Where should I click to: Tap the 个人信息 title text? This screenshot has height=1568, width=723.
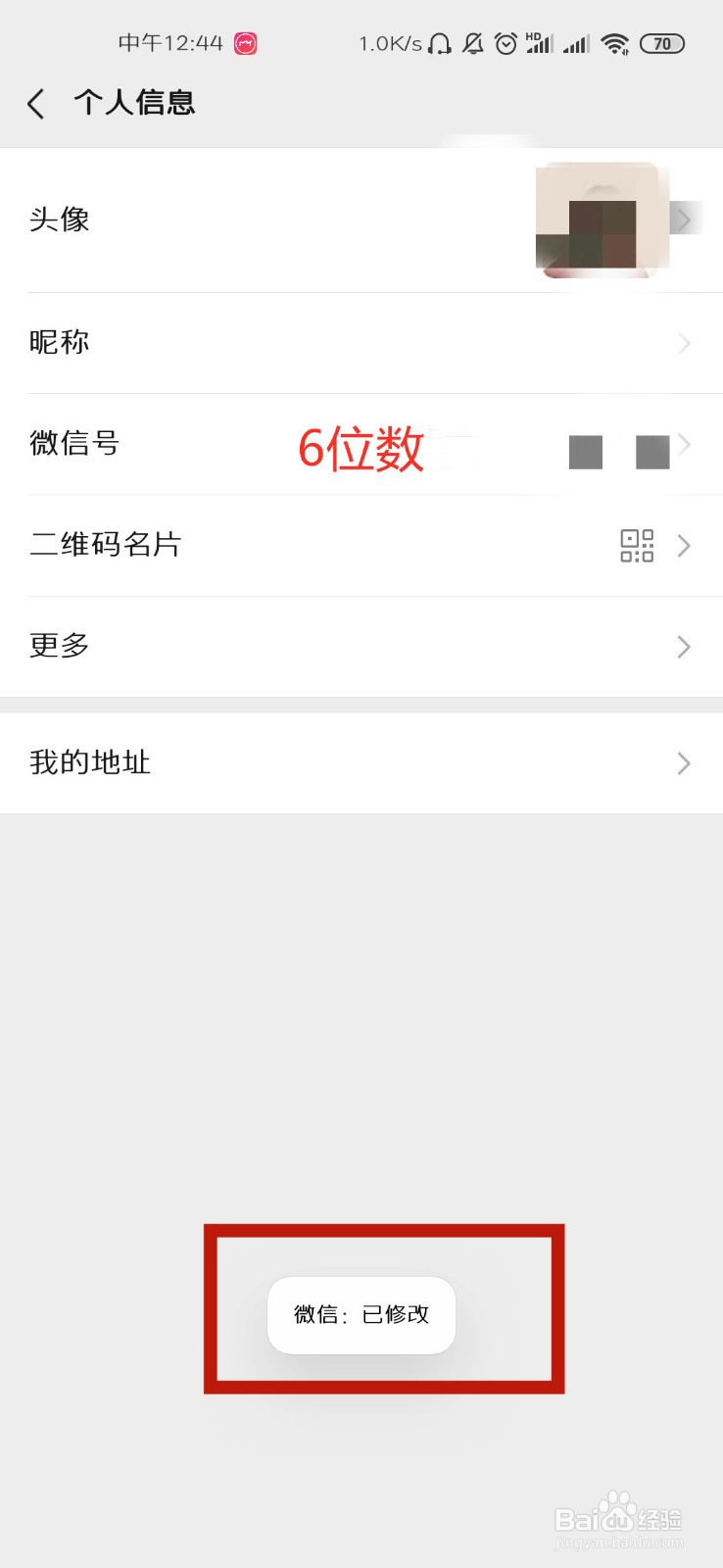[135, 103]
